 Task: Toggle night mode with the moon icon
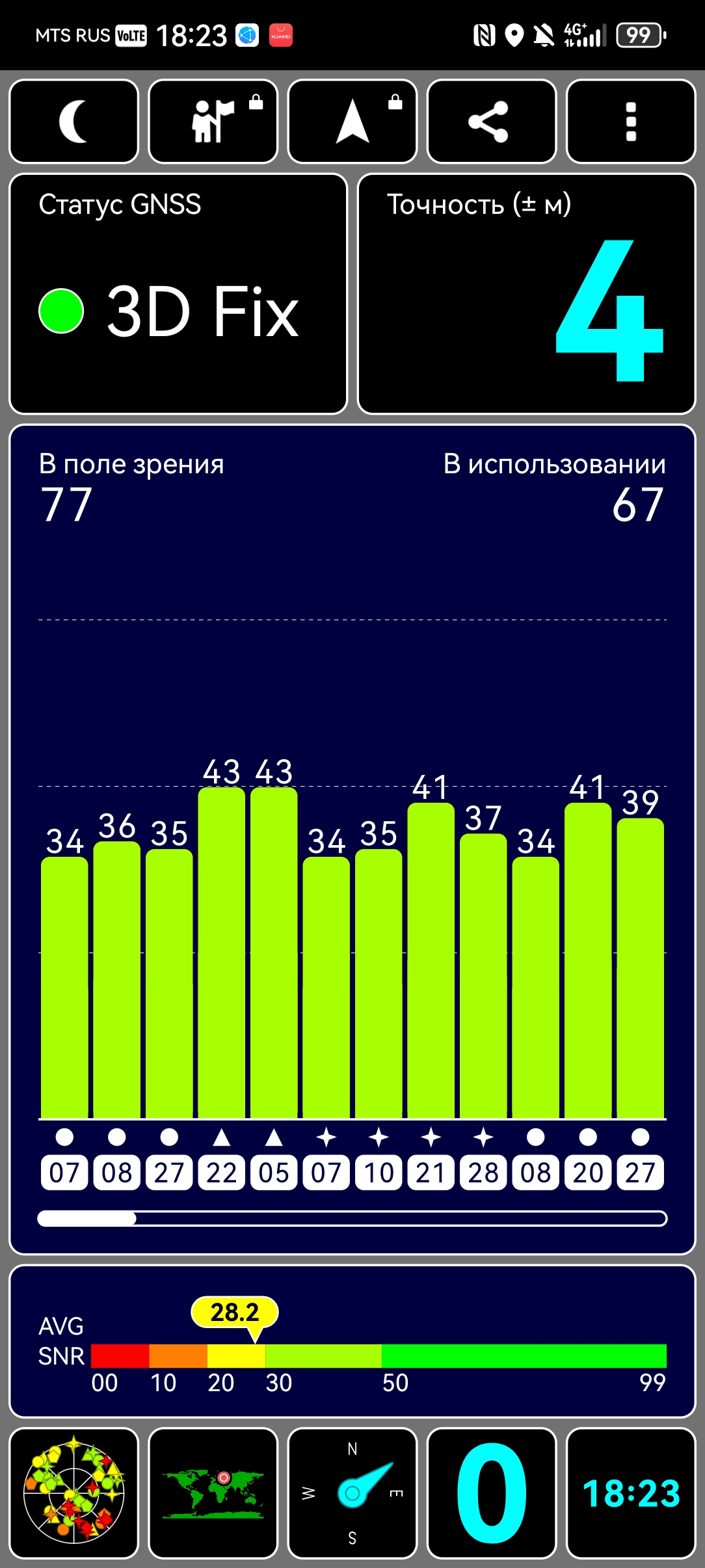(x=74, y=122)
